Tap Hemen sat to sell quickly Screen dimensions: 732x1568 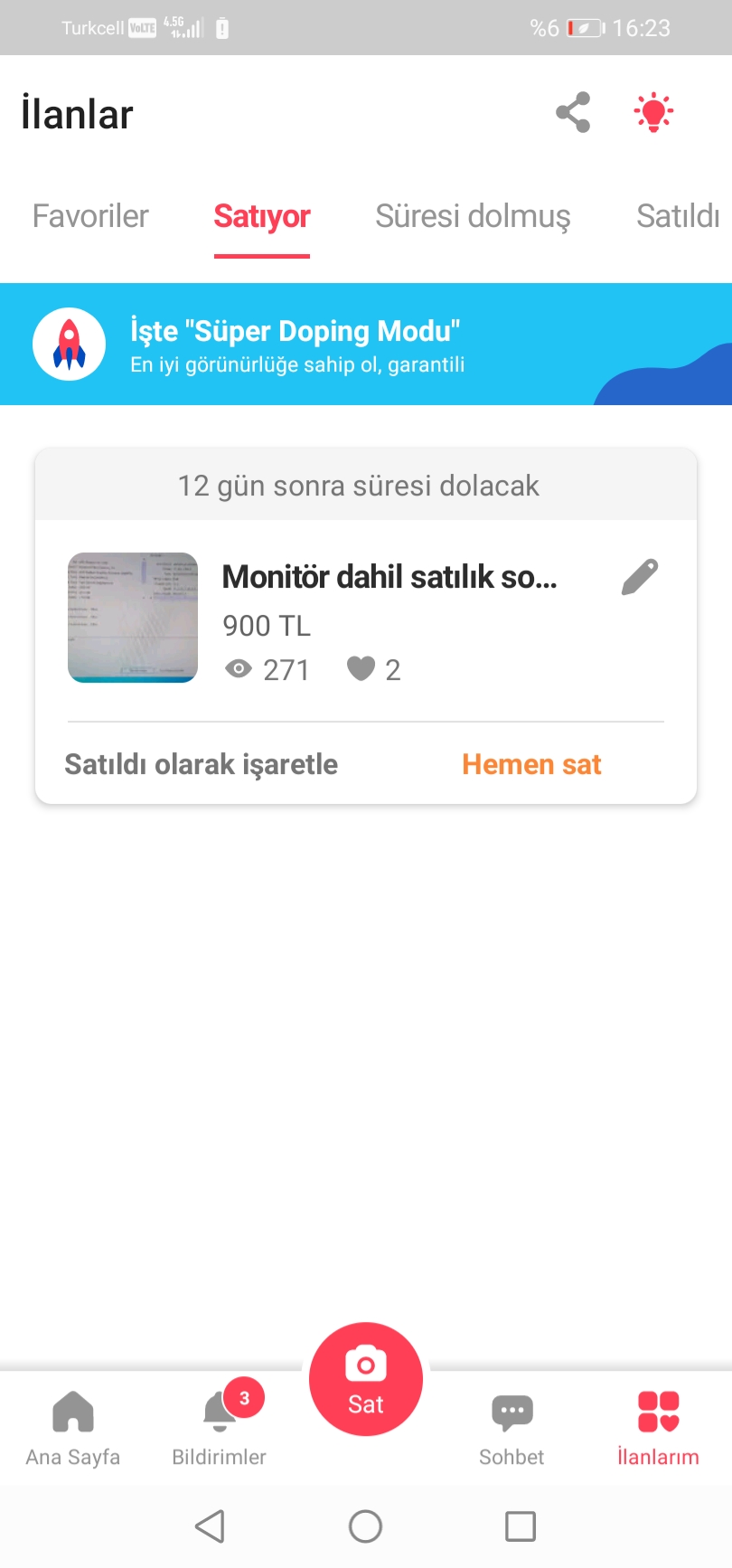click(x=531, y=765)
